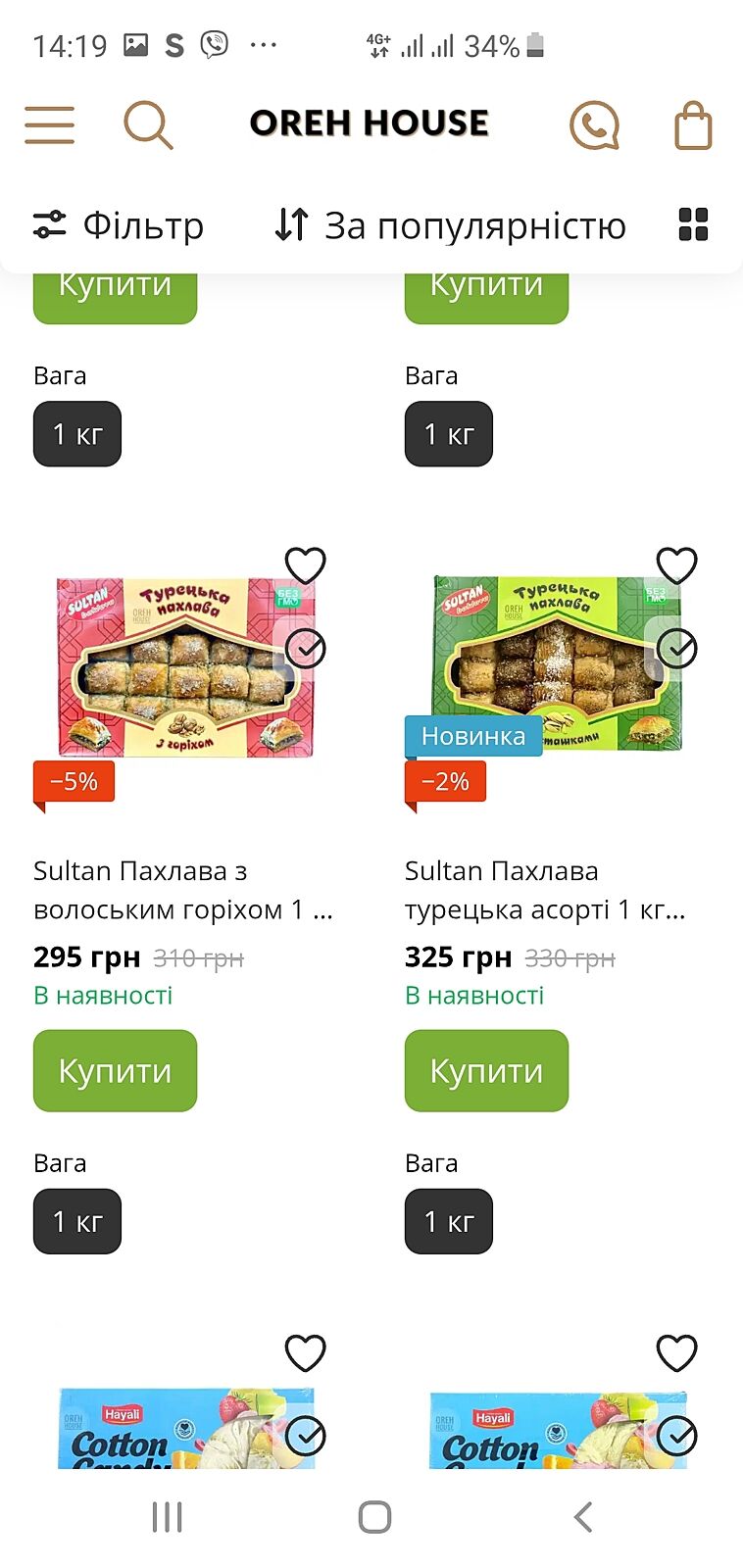Open the phone contact chat icon
Viewport: 743px width, 1568px height.
point(594,125)
